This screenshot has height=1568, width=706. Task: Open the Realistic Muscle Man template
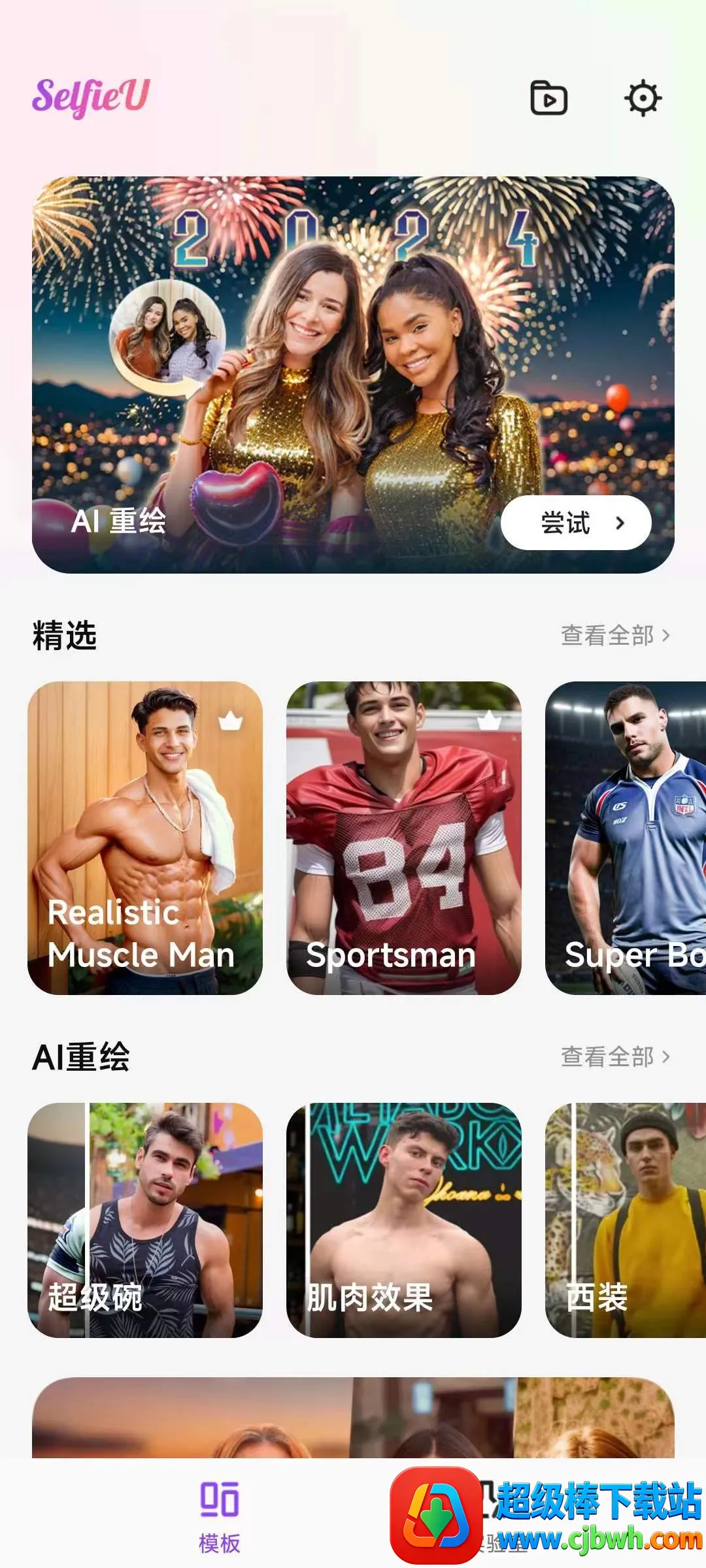[x=145, y=838]
